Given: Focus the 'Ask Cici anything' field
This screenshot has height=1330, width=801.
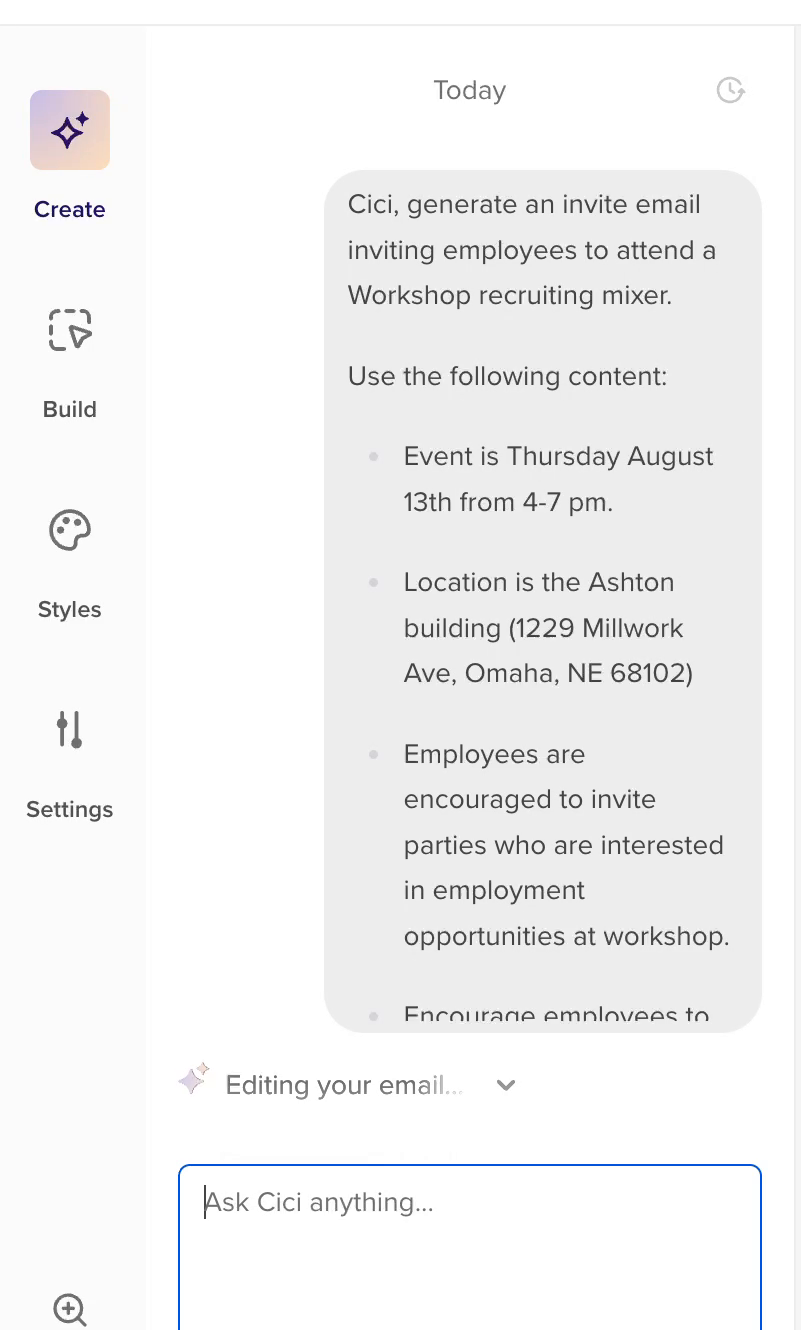Looking at the screenshot, I should tap(470, 1247).
